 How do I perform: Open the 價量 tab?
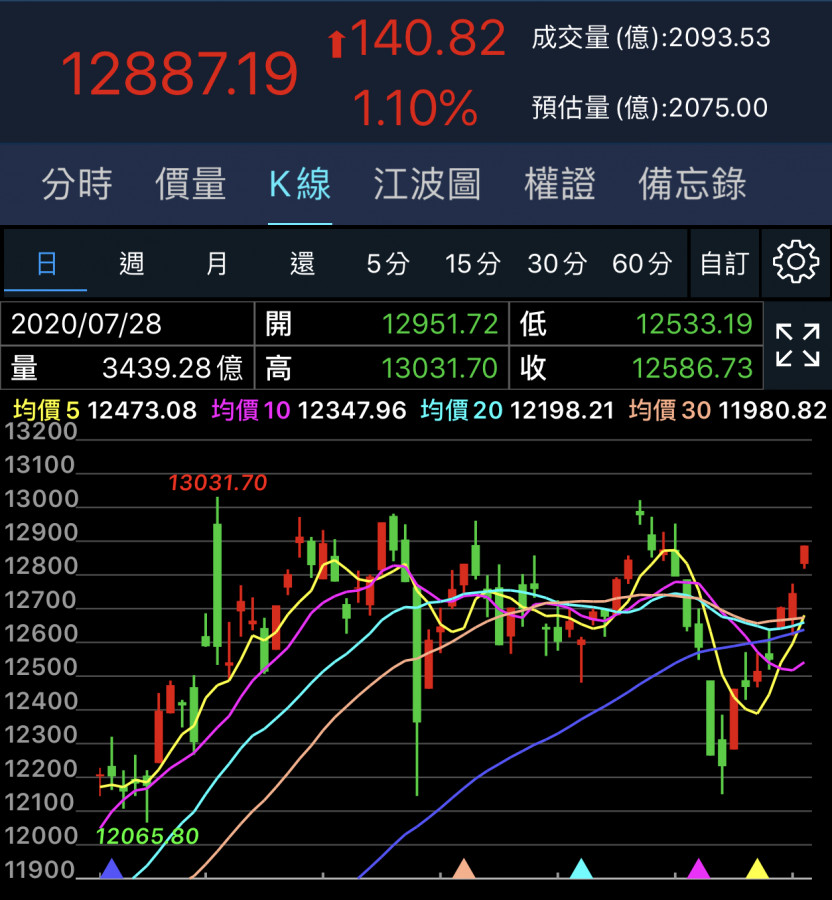tap(191, 185)
